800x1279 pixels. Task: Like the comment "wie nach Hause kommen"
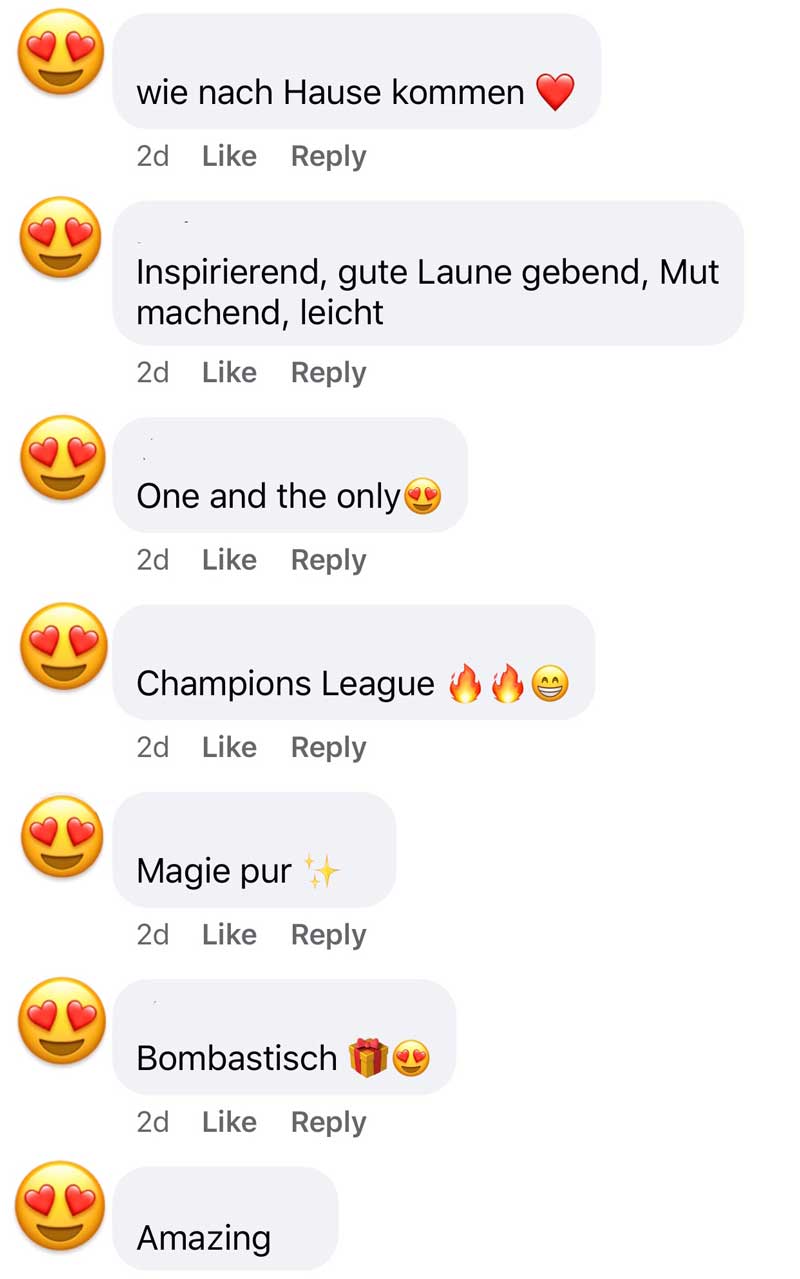[229, 156]
